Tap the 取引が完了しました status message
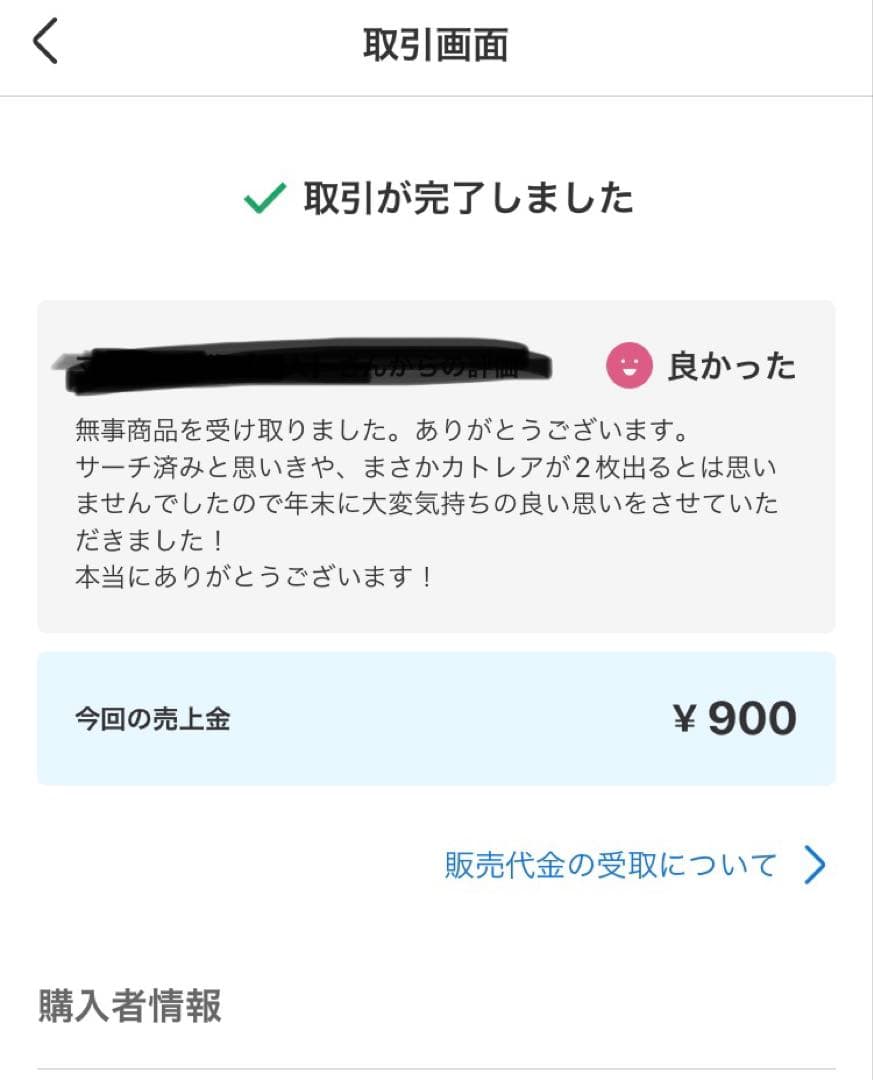This screenshot has width=873, height=1080. (465, 197)
